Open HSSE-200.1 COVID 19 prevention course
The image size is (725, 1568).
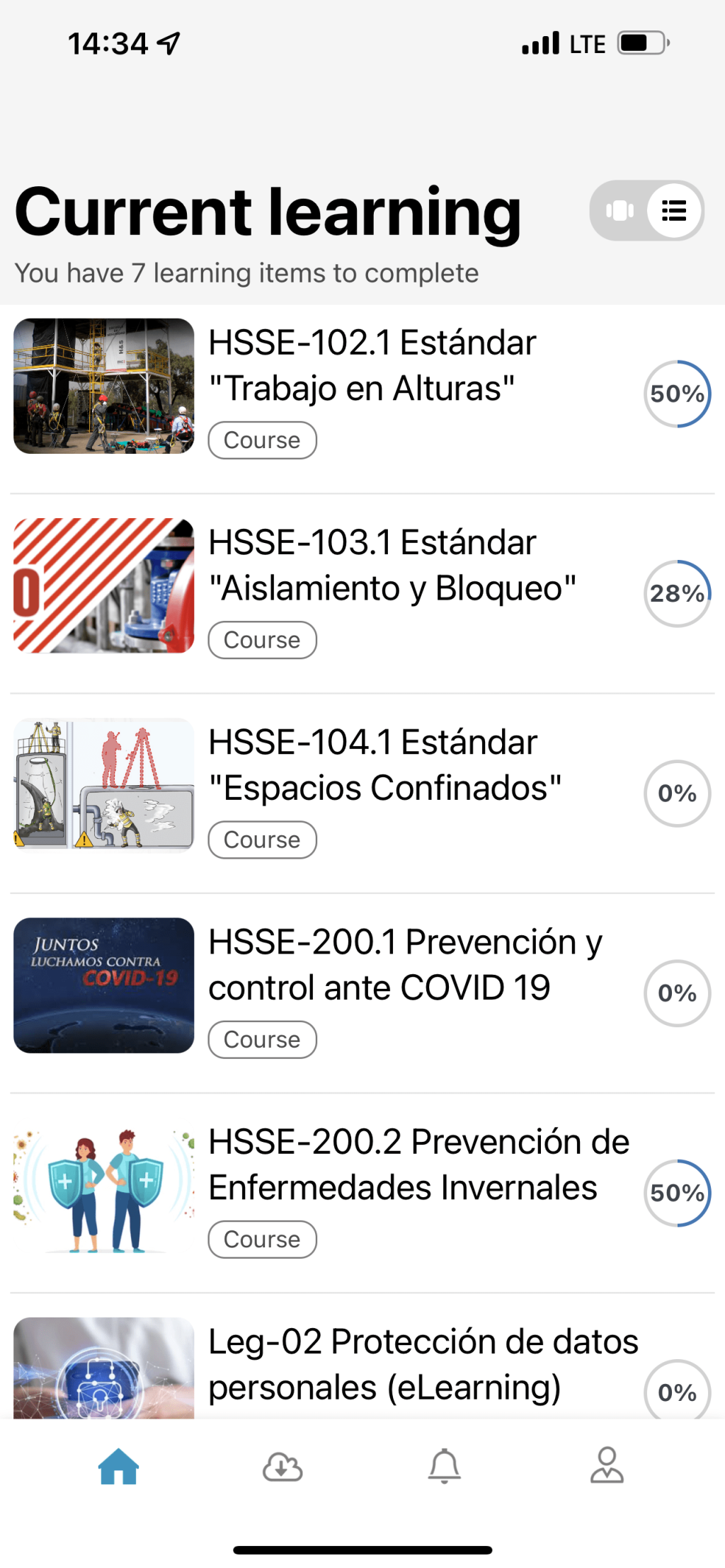tap(362, 992)
